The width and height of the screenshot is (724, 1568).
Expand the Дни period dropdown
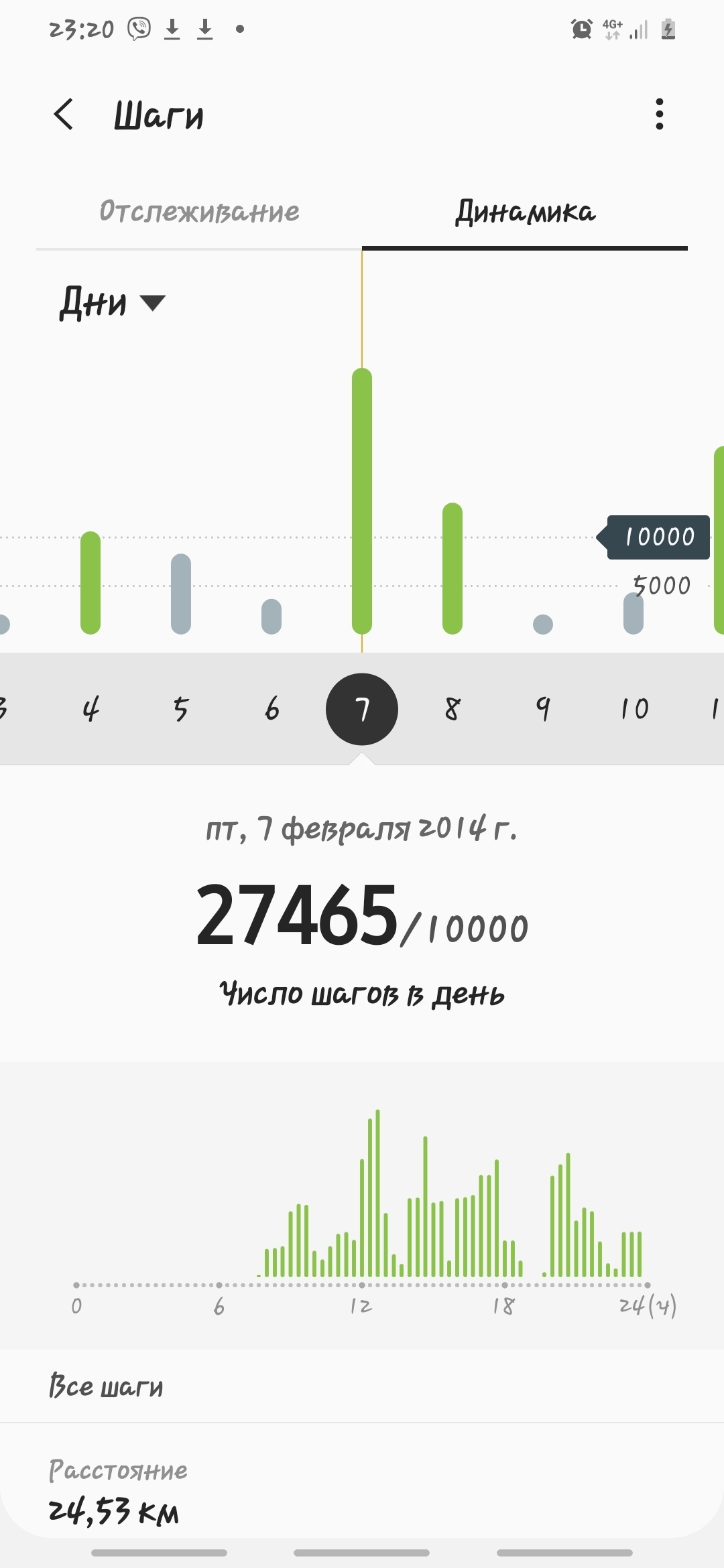[x=112, y=303]
